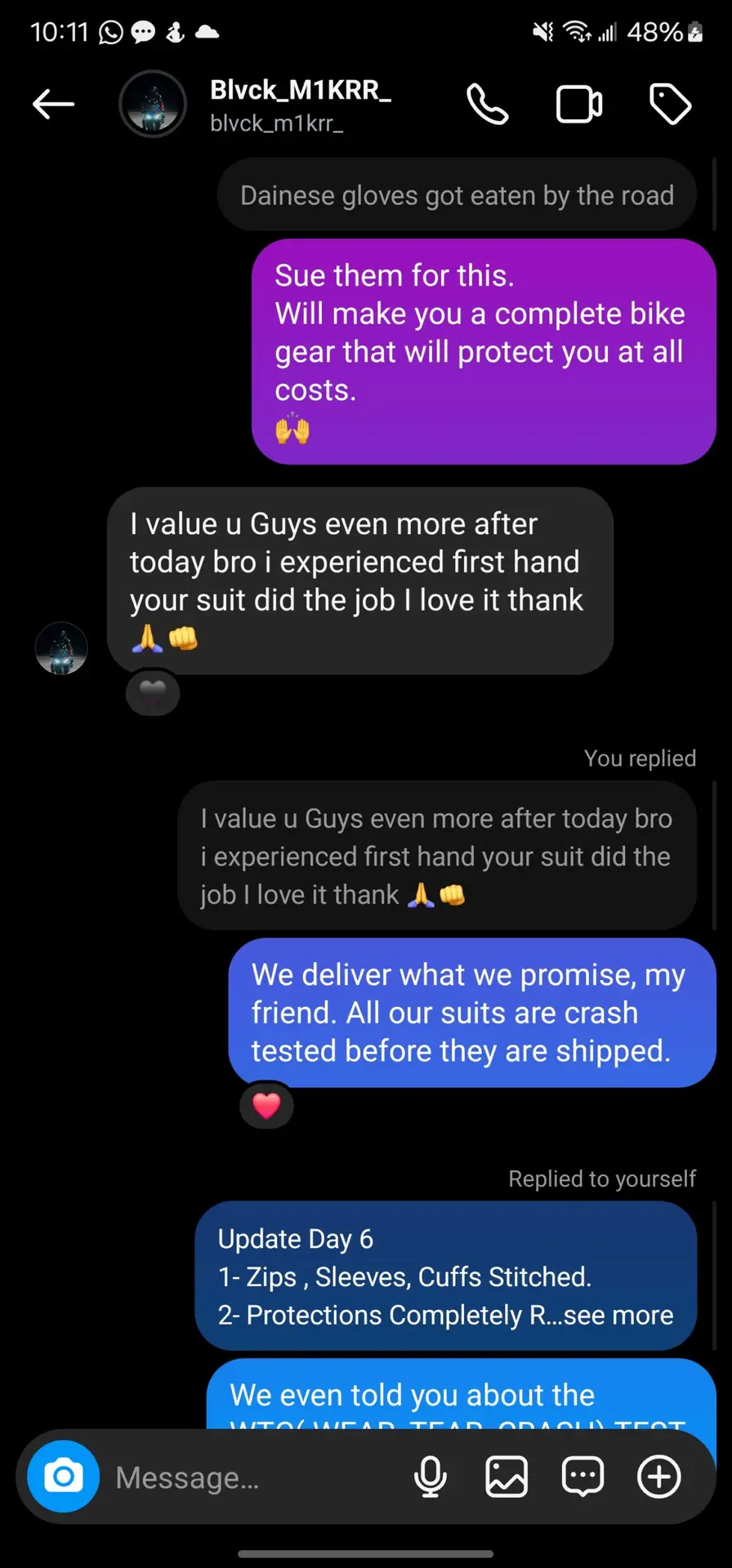Open Blvck_M1KRR_ profile details
Viewport: 732px width, 1568px height.
[301, 105]
